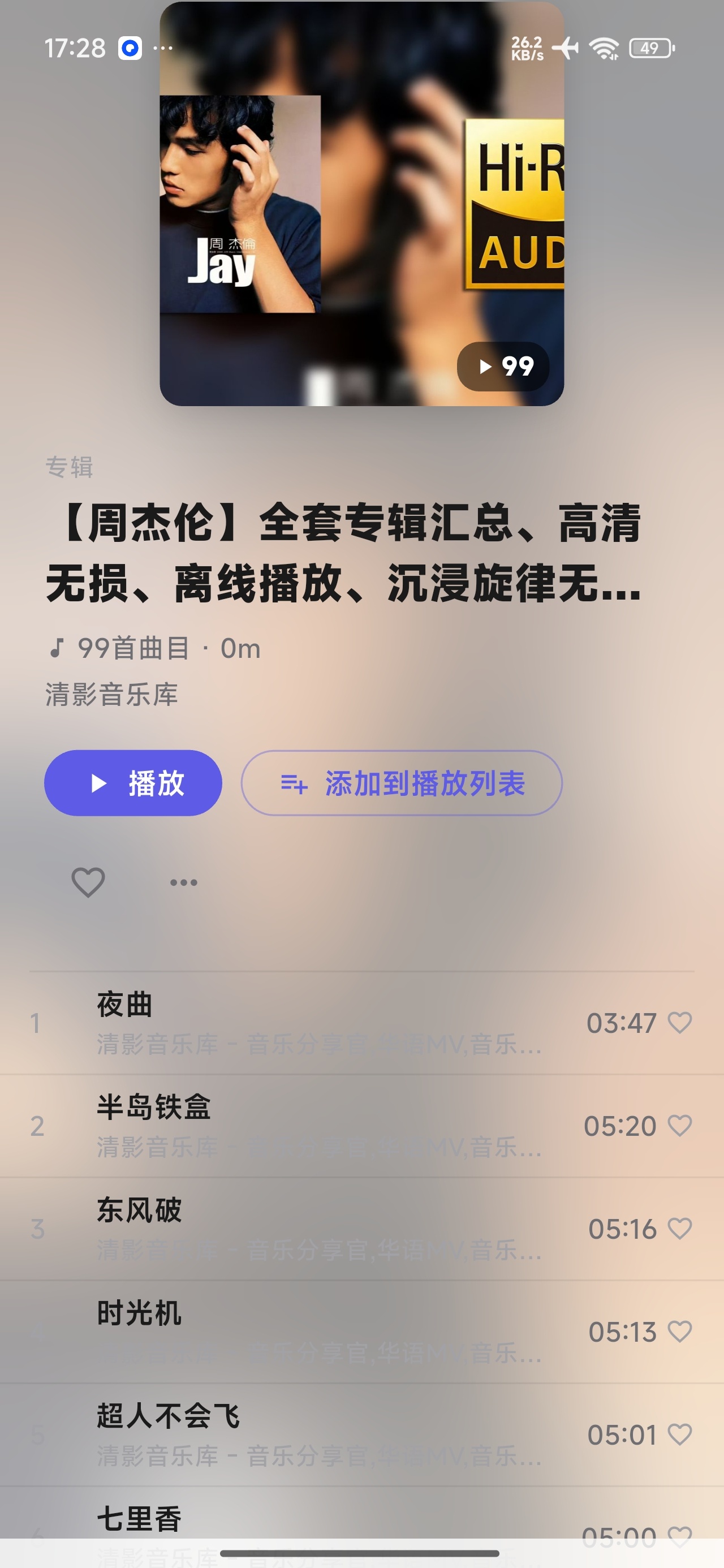Tap the purple 播放 play button
Image resolution: width=724 pixels, height=1568 pixels.
point(133,783)
